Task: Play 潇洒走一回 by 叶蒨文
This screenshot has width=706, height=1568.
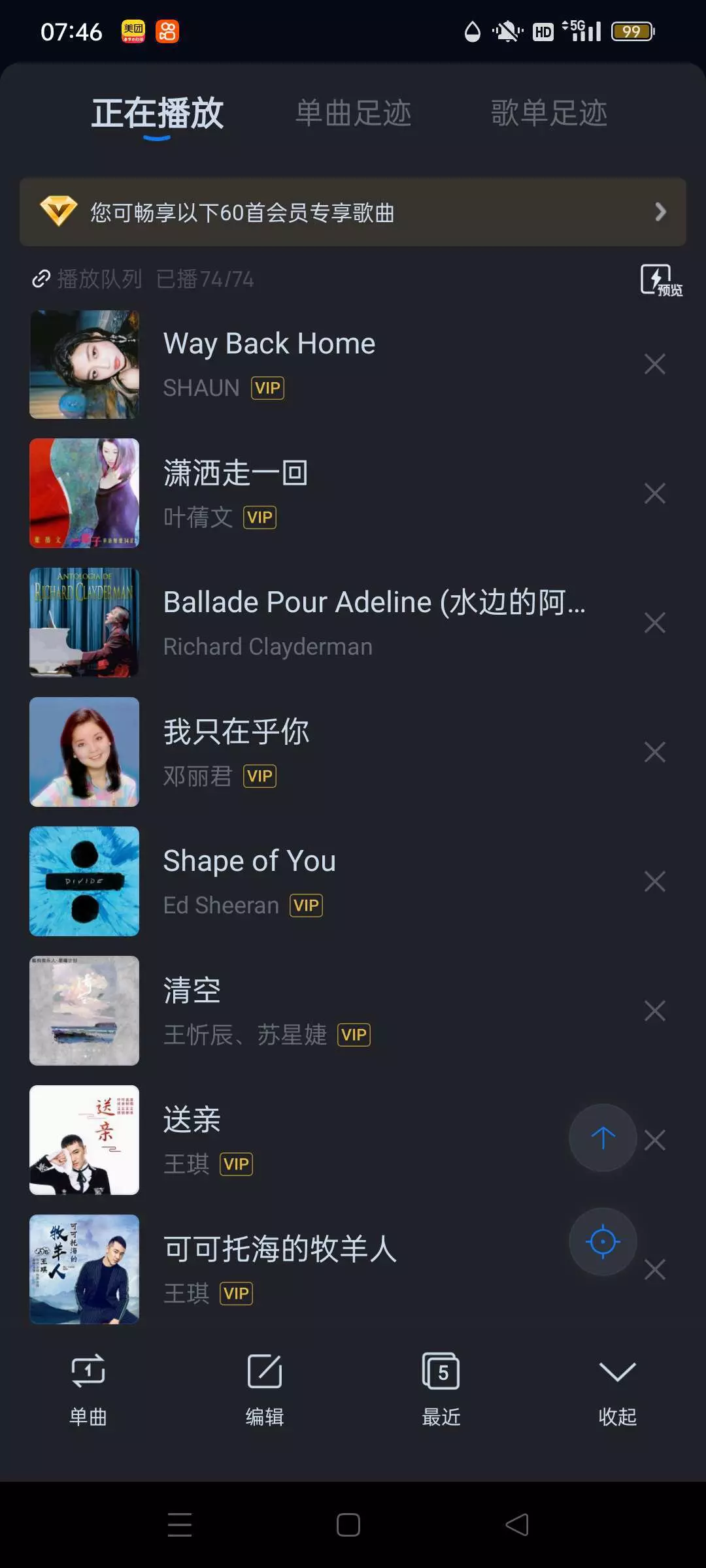Action: (327, 493)
